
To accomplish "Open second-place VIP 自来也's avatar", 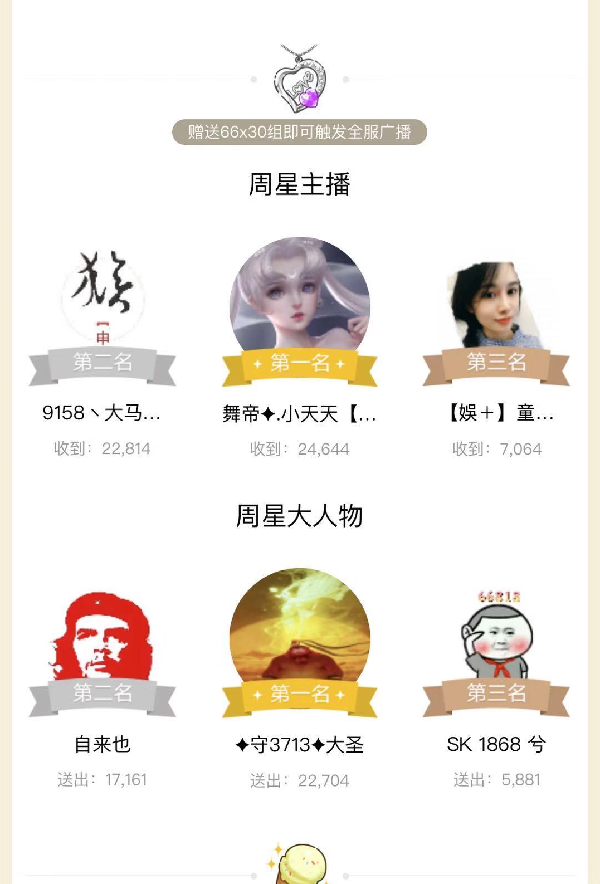I will point(102,634).
